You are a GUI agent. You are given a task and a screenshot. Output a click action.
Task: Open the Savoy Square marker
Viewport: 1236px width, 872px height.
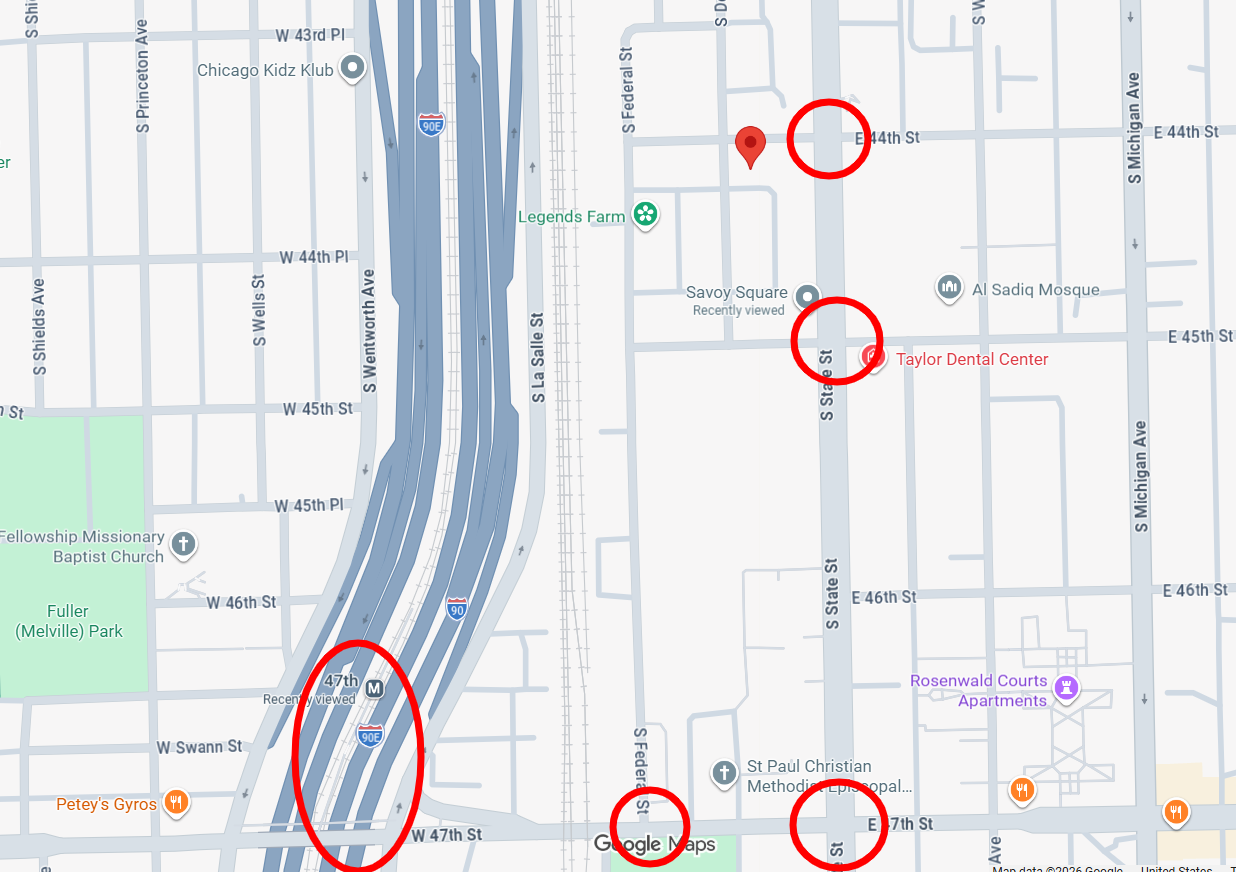point(805,295)
